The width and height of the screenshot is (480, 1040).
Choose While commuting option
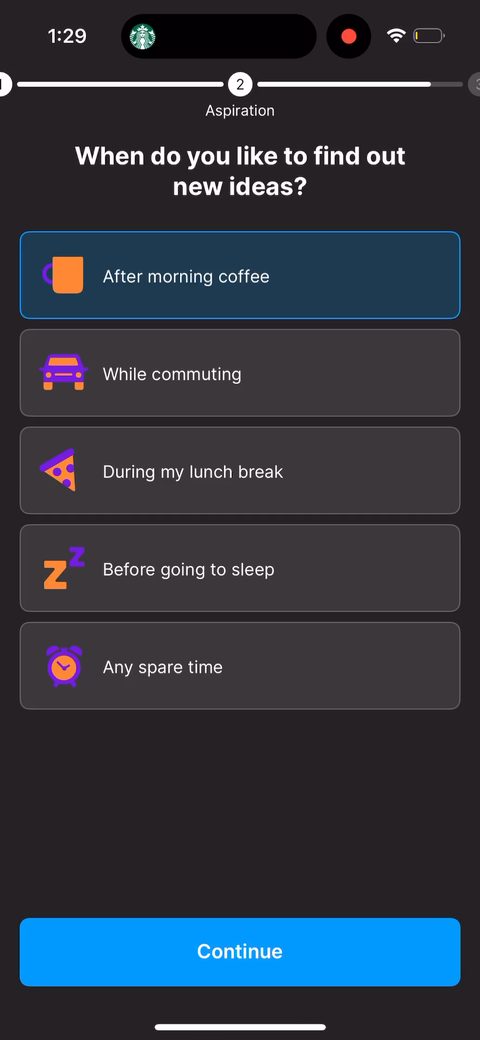[x=240, y=373]
